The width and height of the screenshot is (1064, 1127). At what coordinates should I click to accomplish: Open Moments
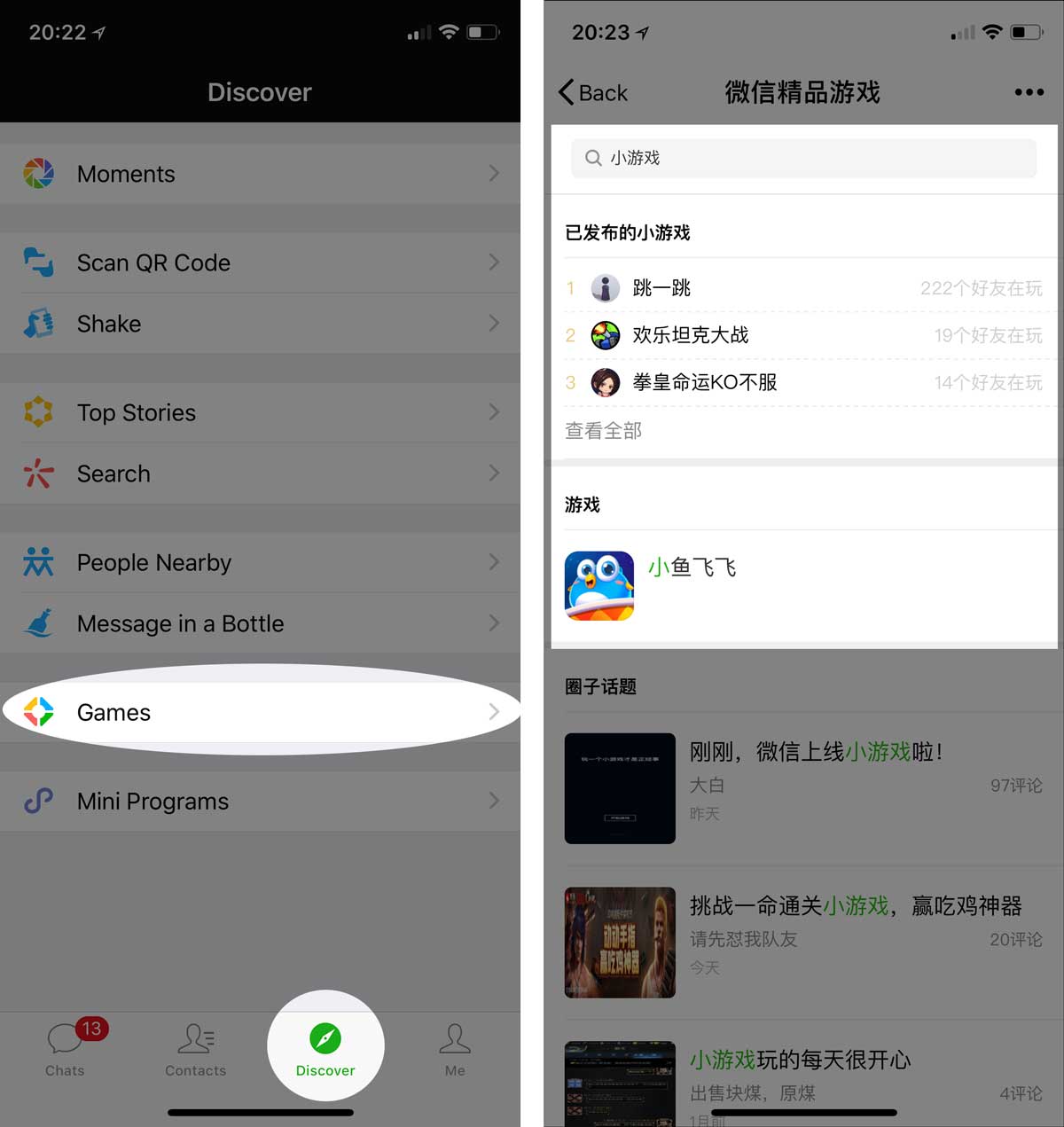pyautogui.click(x=257, y=174)
